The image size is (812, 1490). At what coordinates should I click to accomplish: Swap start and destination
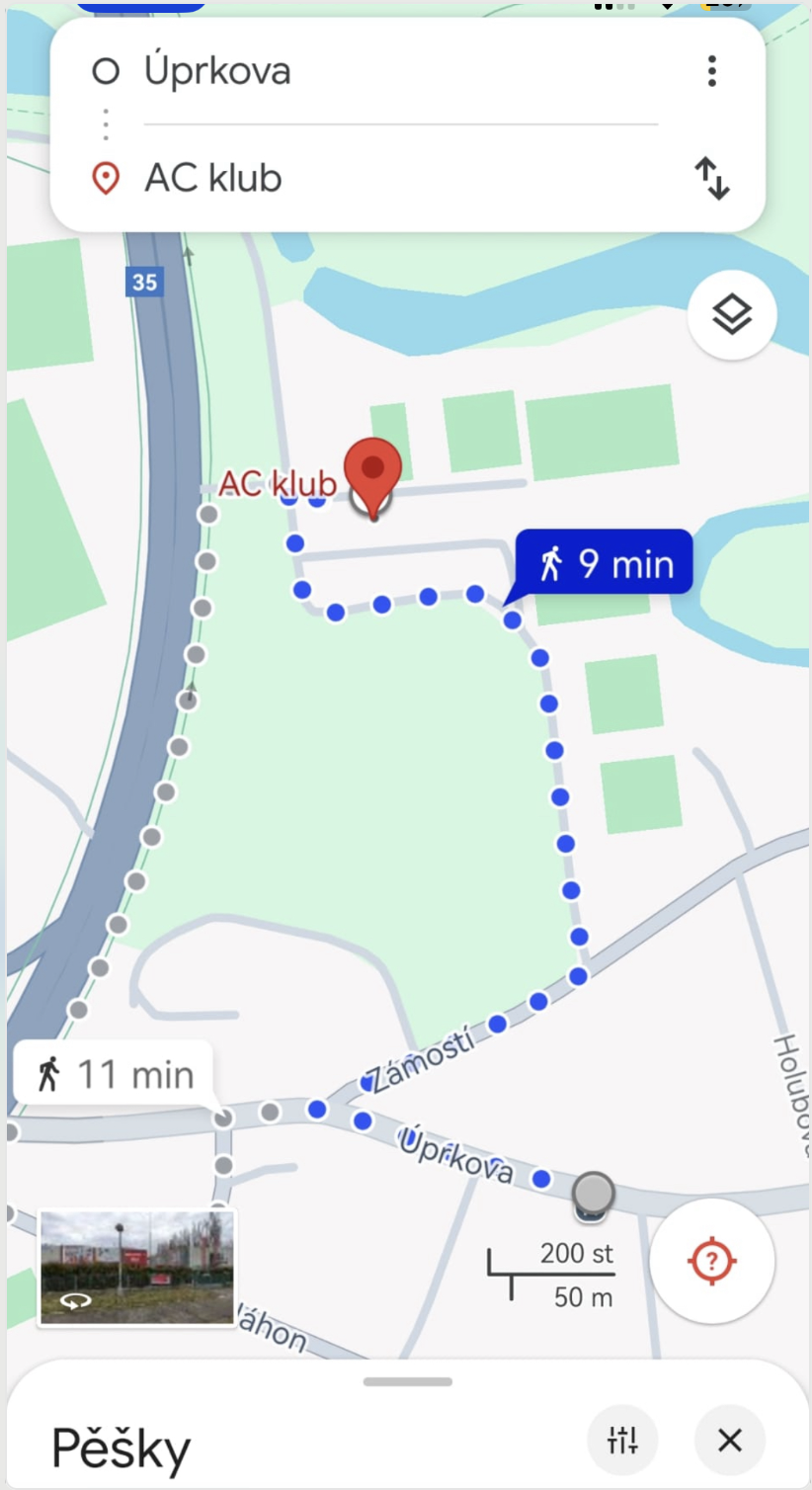click(x=711, y=179)
